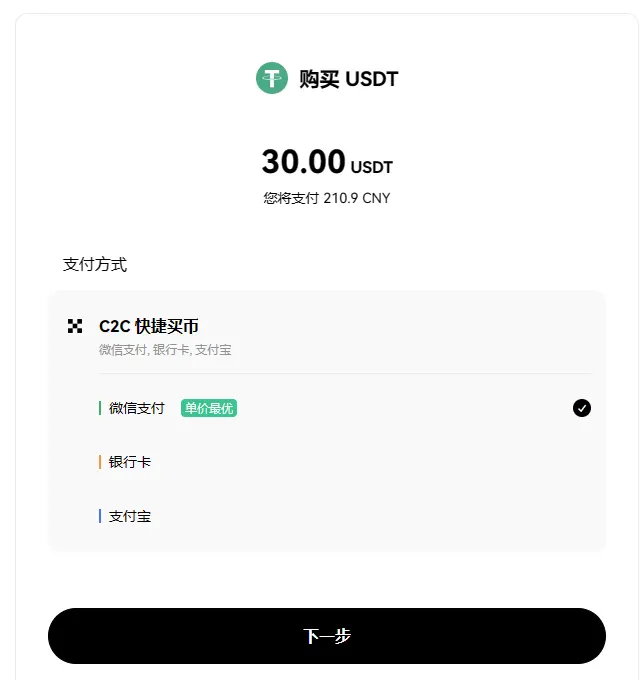Tap the 下一步 button
Image resolution: width=642 pixels, height=680 pixels.
point(327,636)
